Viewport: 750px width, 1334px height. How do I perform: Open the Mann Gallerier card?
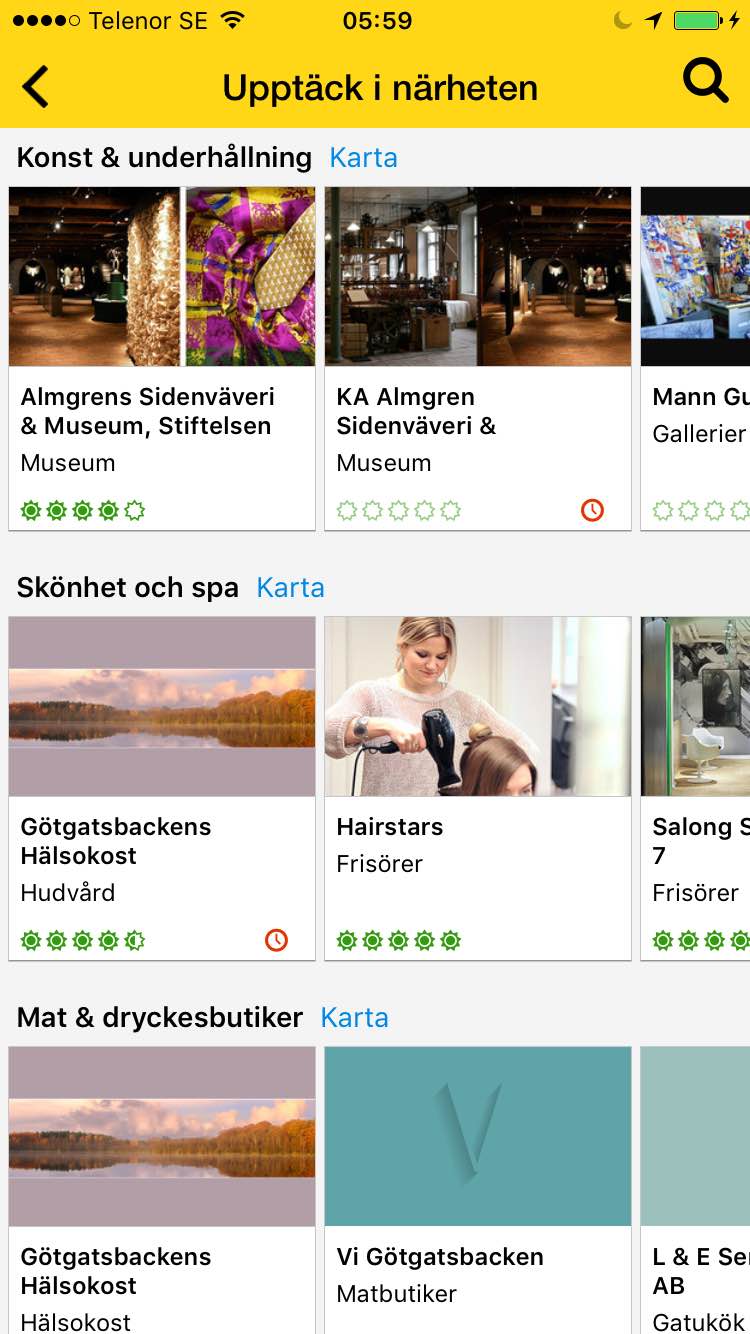(696, 358)
